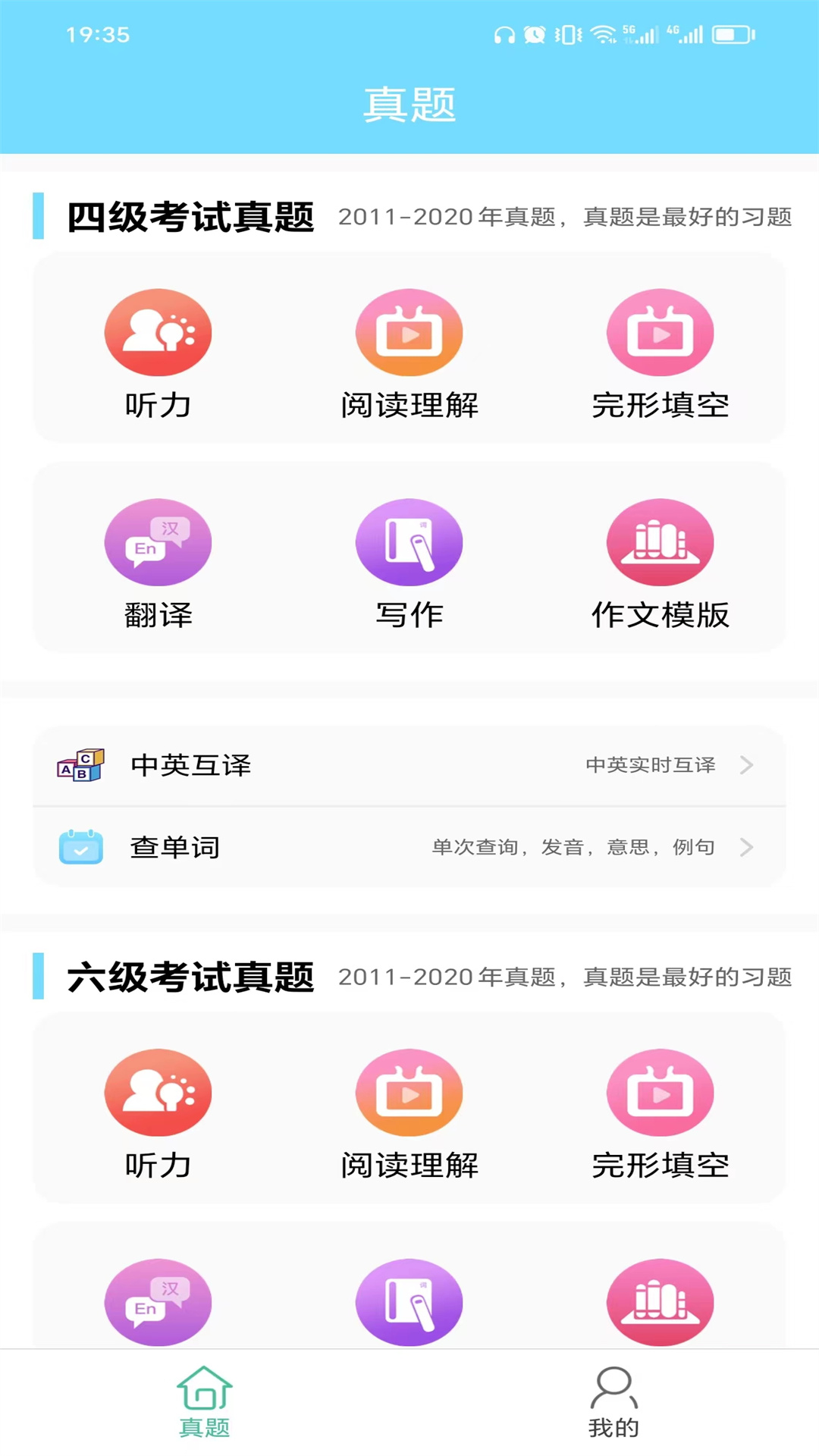Open the 中英互译 letter blocks icon
Image resolution: width=819 pixels, height=1456 pixels.
(79, 766)
